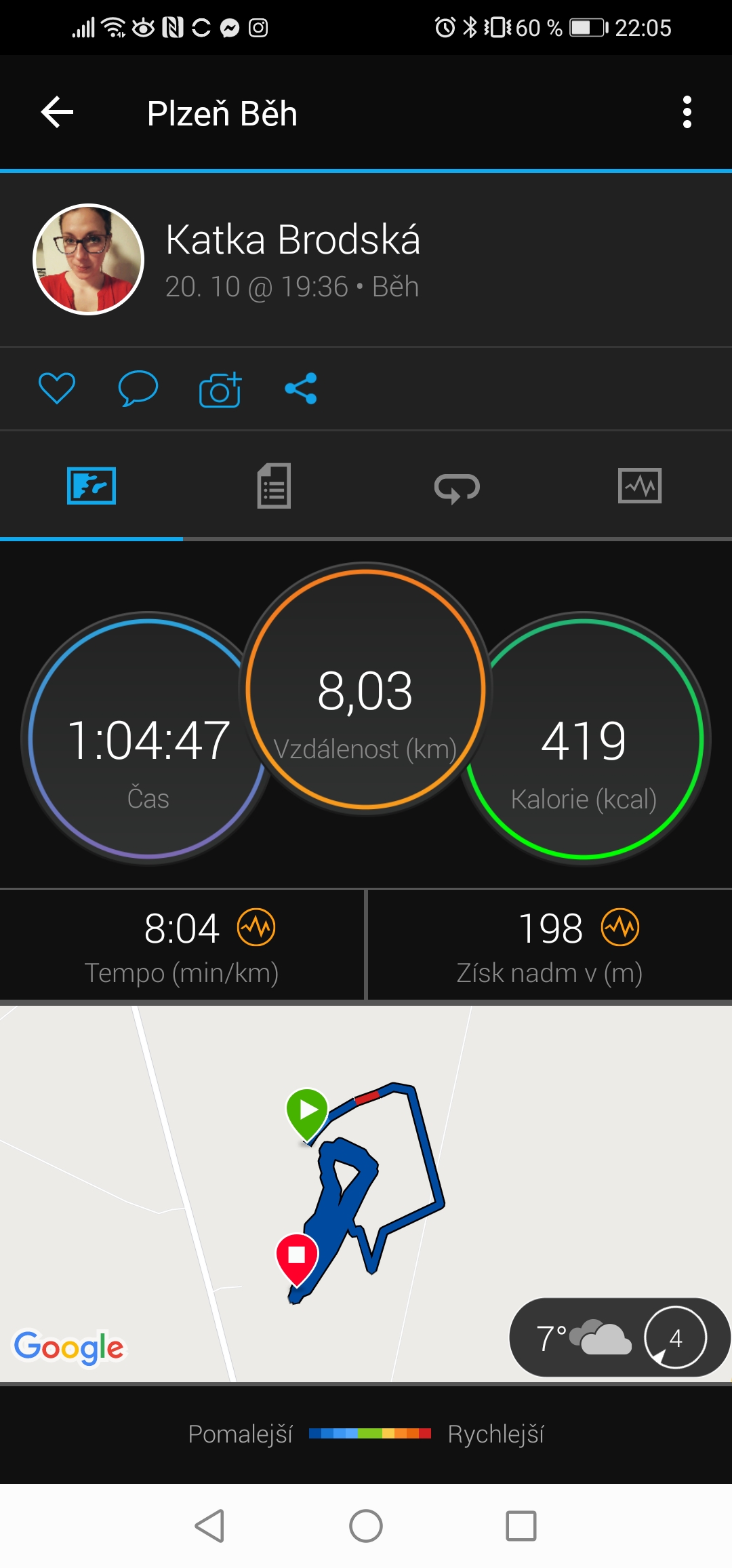Image resolution: width=732 pixels, height=1568 pixels.
Task: Open the elevation chart icon next to 198
Action: tap(621, 927)
